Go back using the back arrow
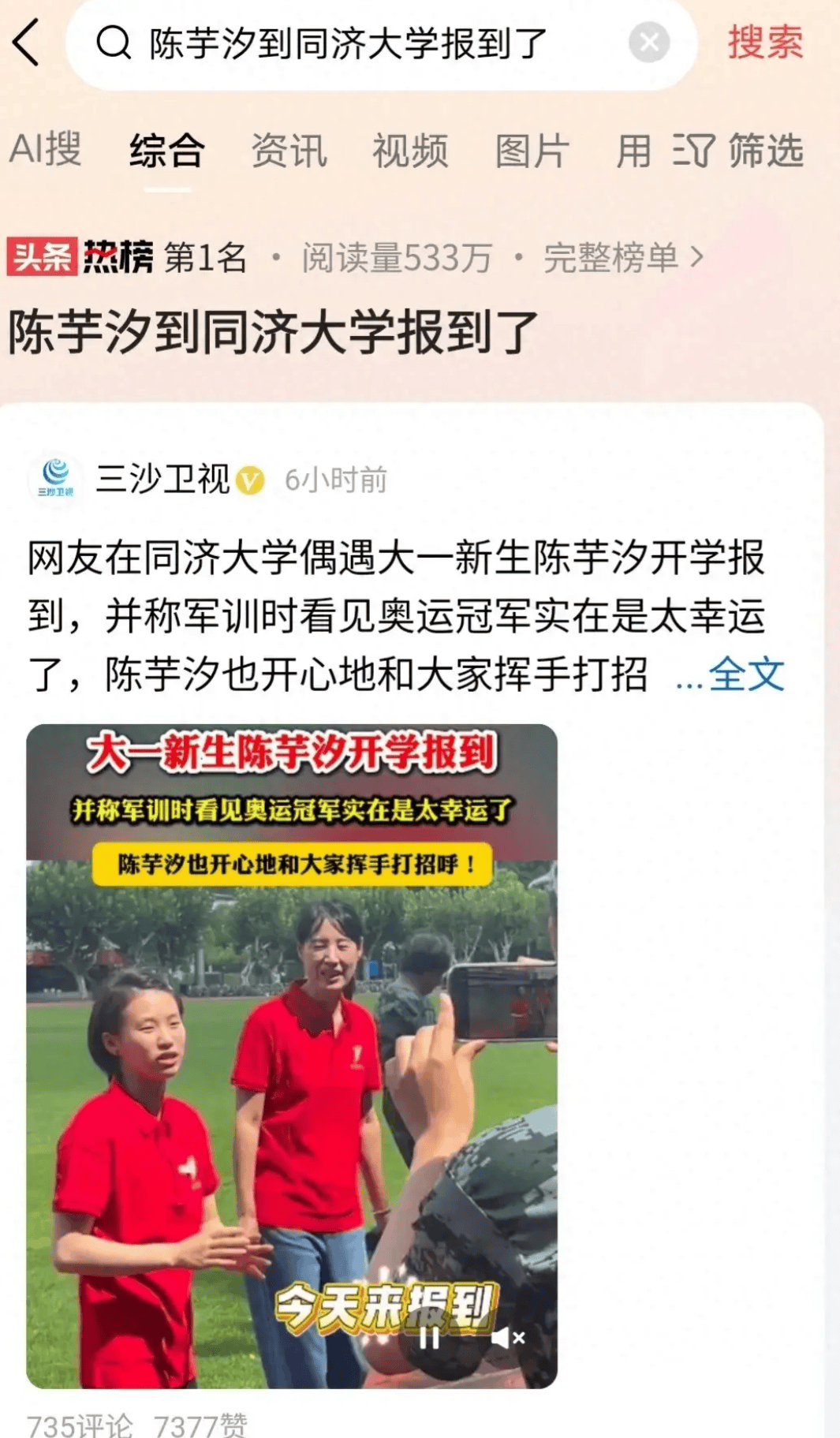This screenshot has height=1438, width=840. click(x=27, y=43)
